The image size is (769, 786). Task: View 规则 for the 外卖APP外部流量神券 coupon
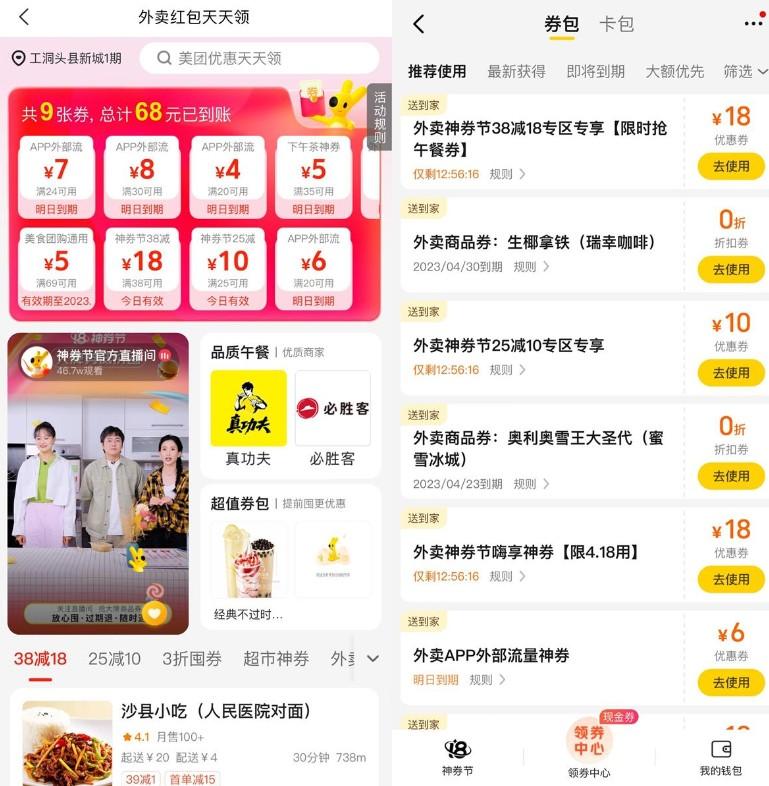click(x=487, y=679)
